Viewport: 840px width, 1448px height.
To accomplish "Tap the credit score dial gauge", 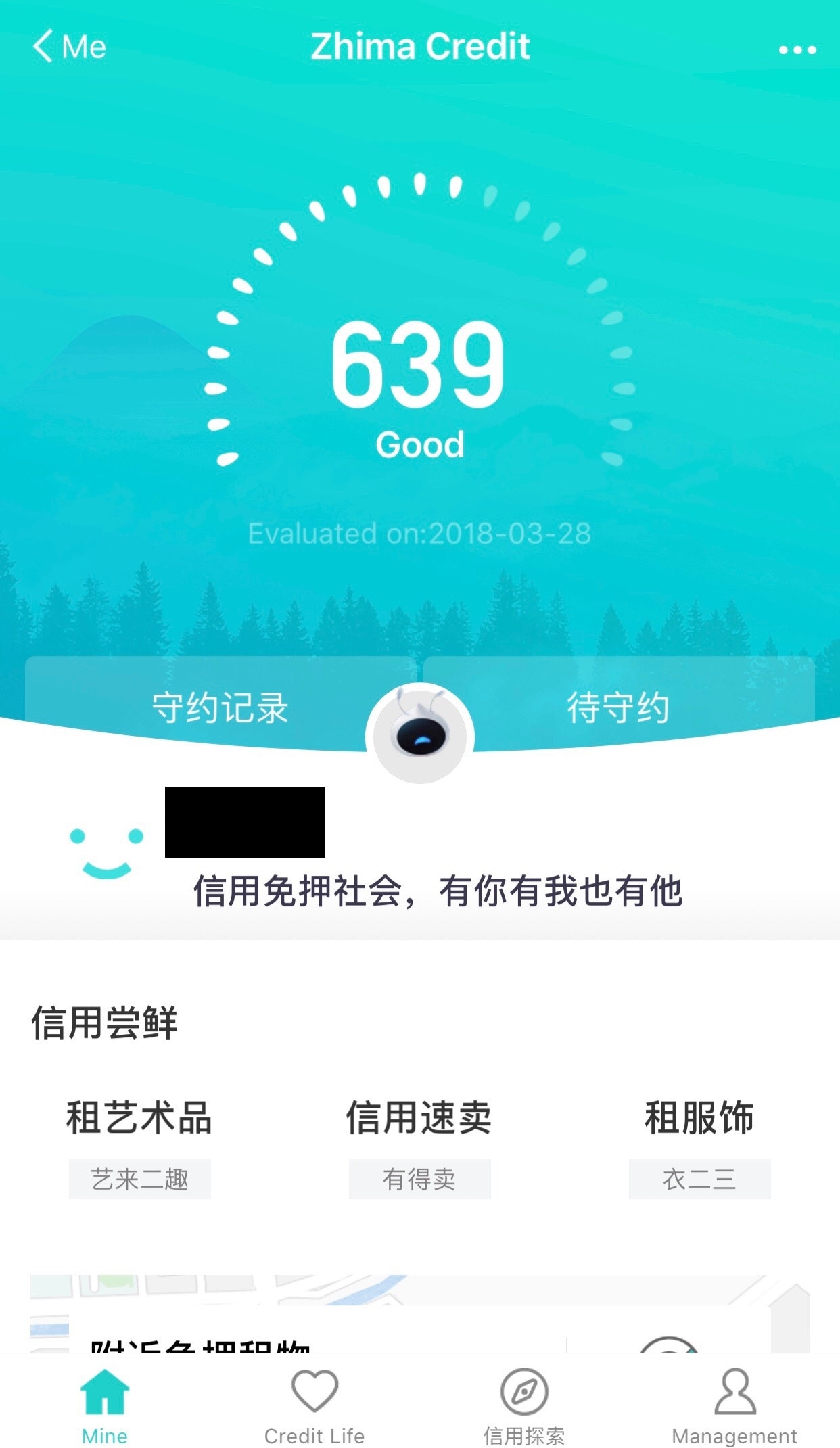I will (x=420, y=325).
